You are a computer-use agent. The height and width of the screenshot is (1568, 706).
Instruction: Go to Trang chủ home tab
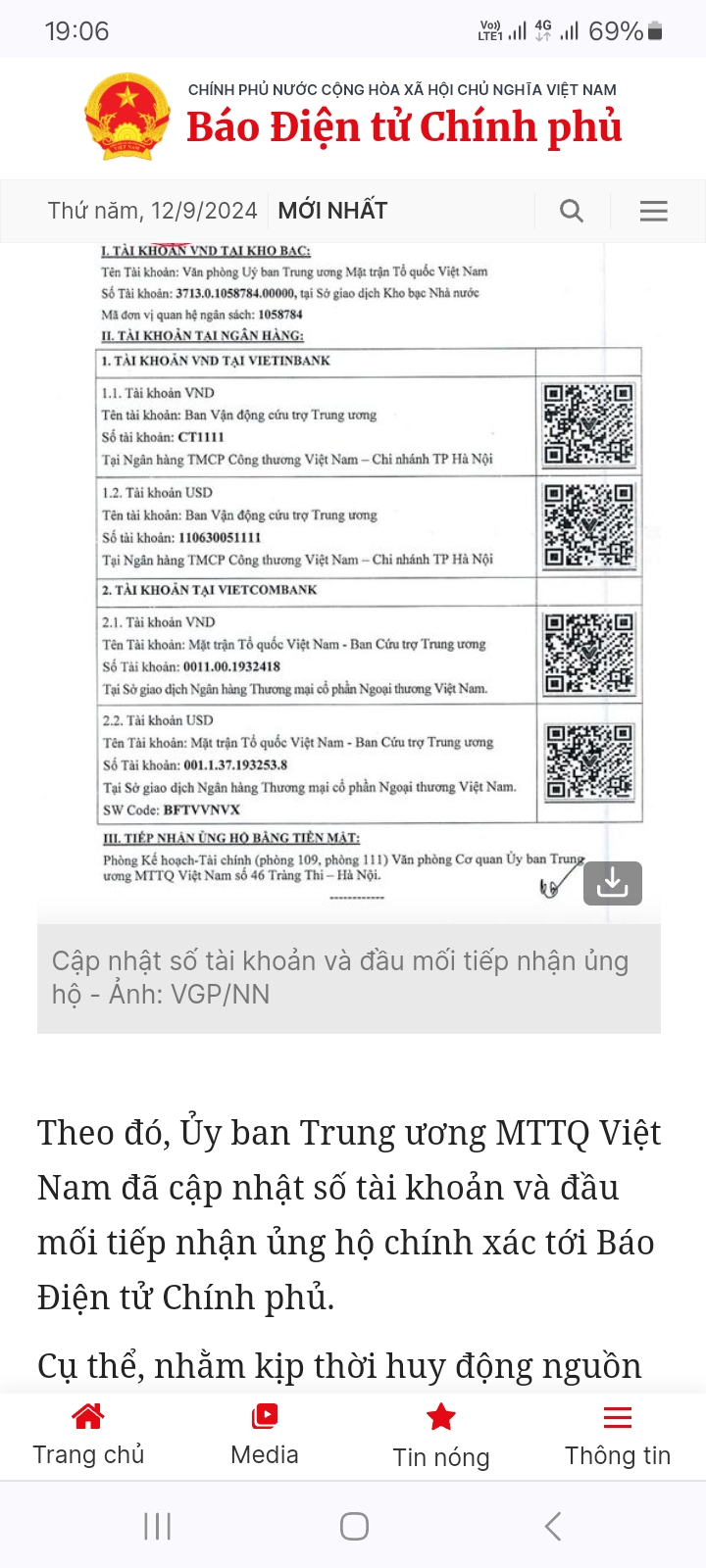[88, 1436]
